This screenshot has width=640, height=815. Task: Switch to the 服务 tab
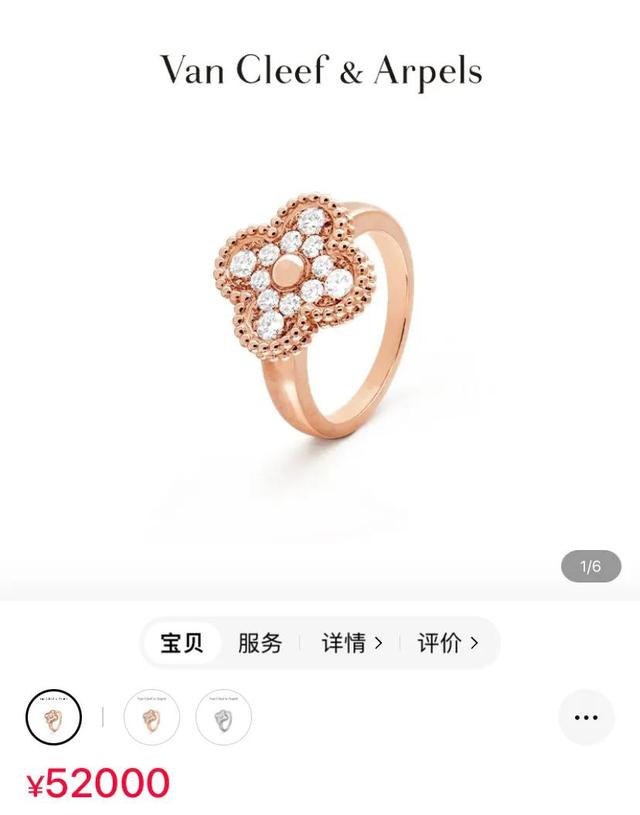[x=260, y=643]
